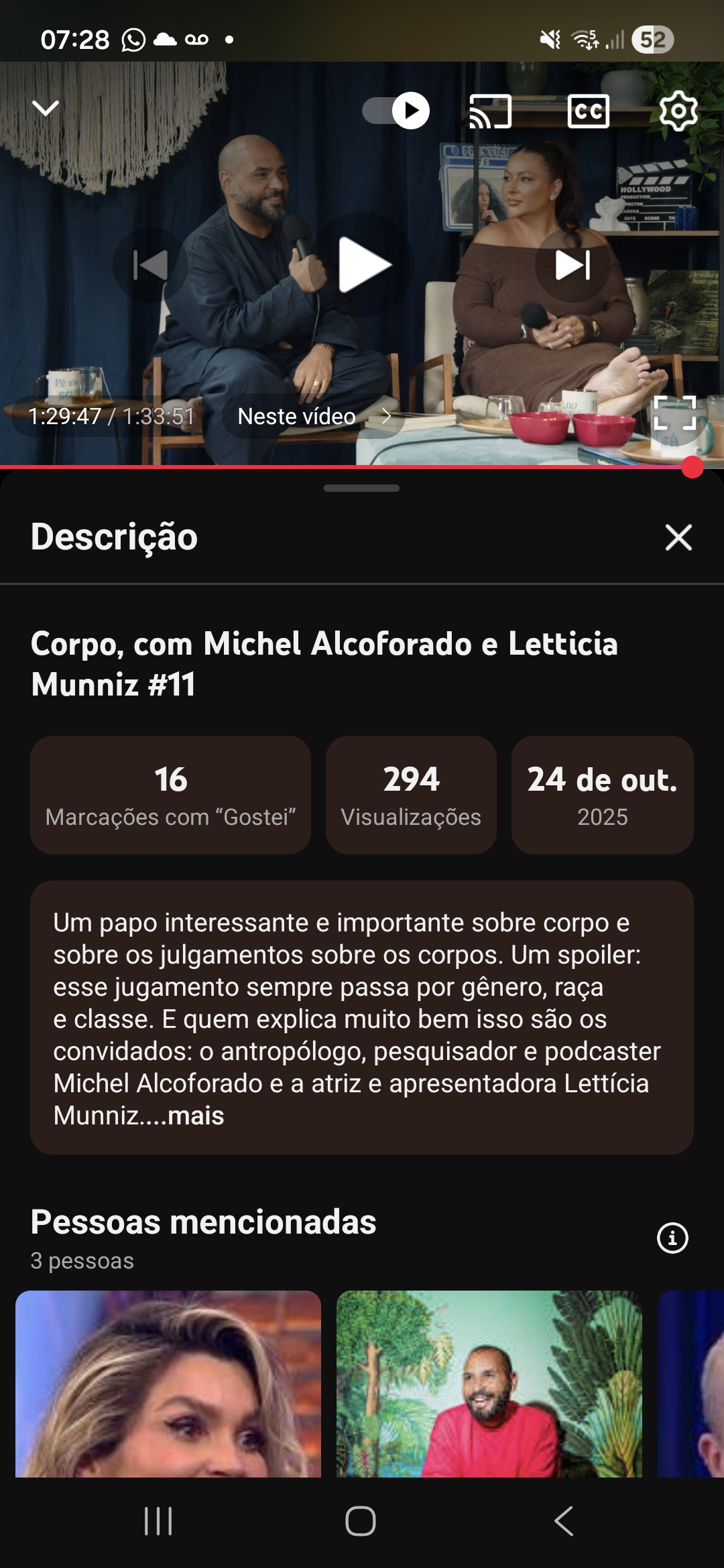Viewport: 724px width, 1568px height.
Task: Enter fullscreen mode
Action: [x=674, y=413]
